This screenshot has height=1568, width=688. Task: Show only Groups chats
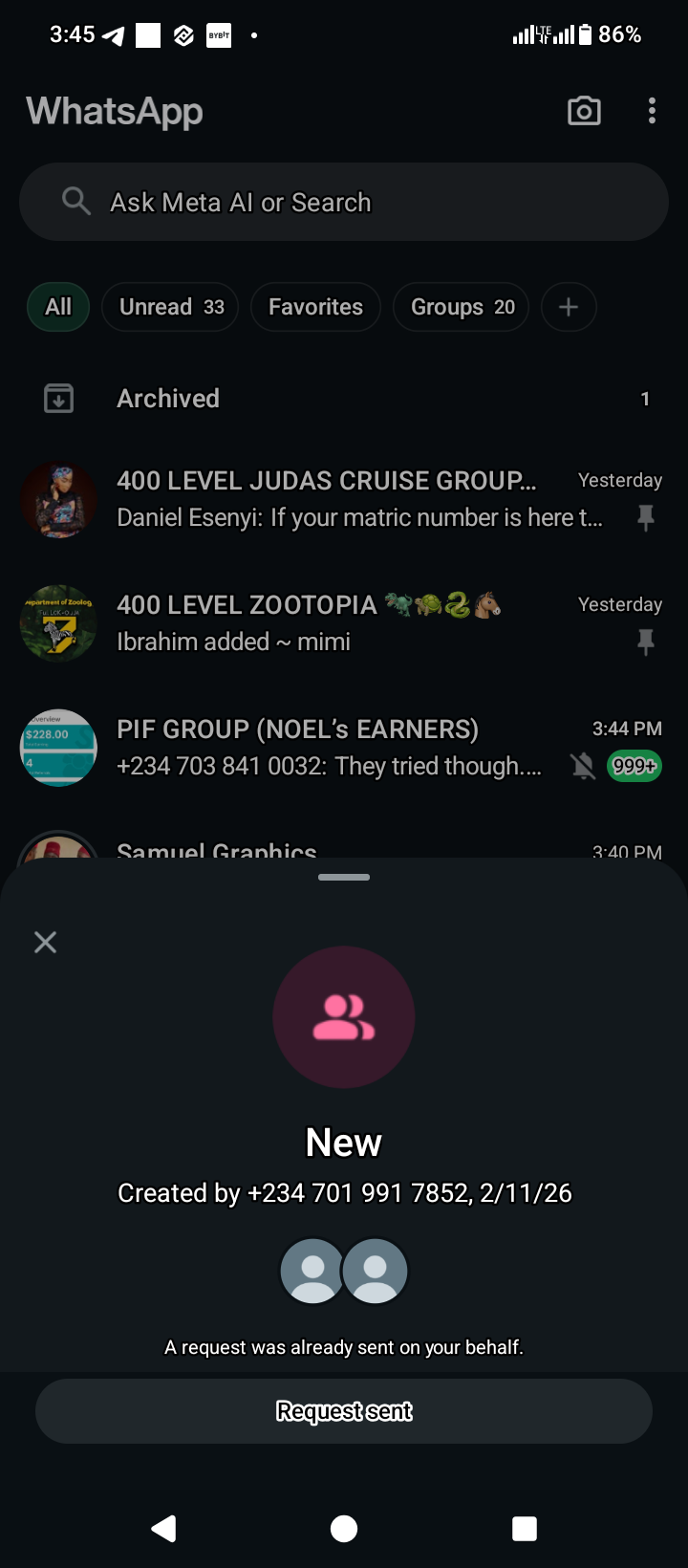point(461,307)
